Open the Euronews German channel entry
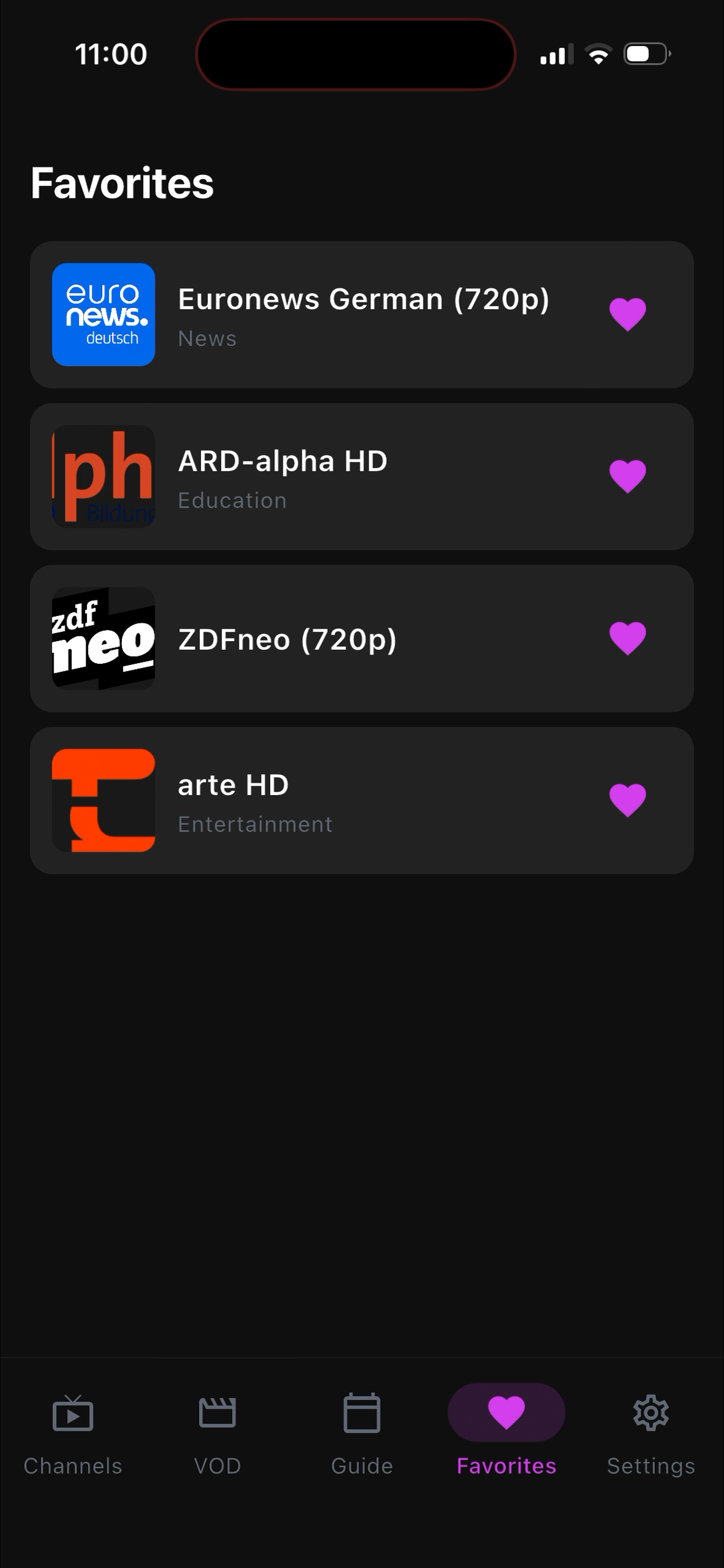Screen dimensions: 724x1568 click(x=361, y=314)
